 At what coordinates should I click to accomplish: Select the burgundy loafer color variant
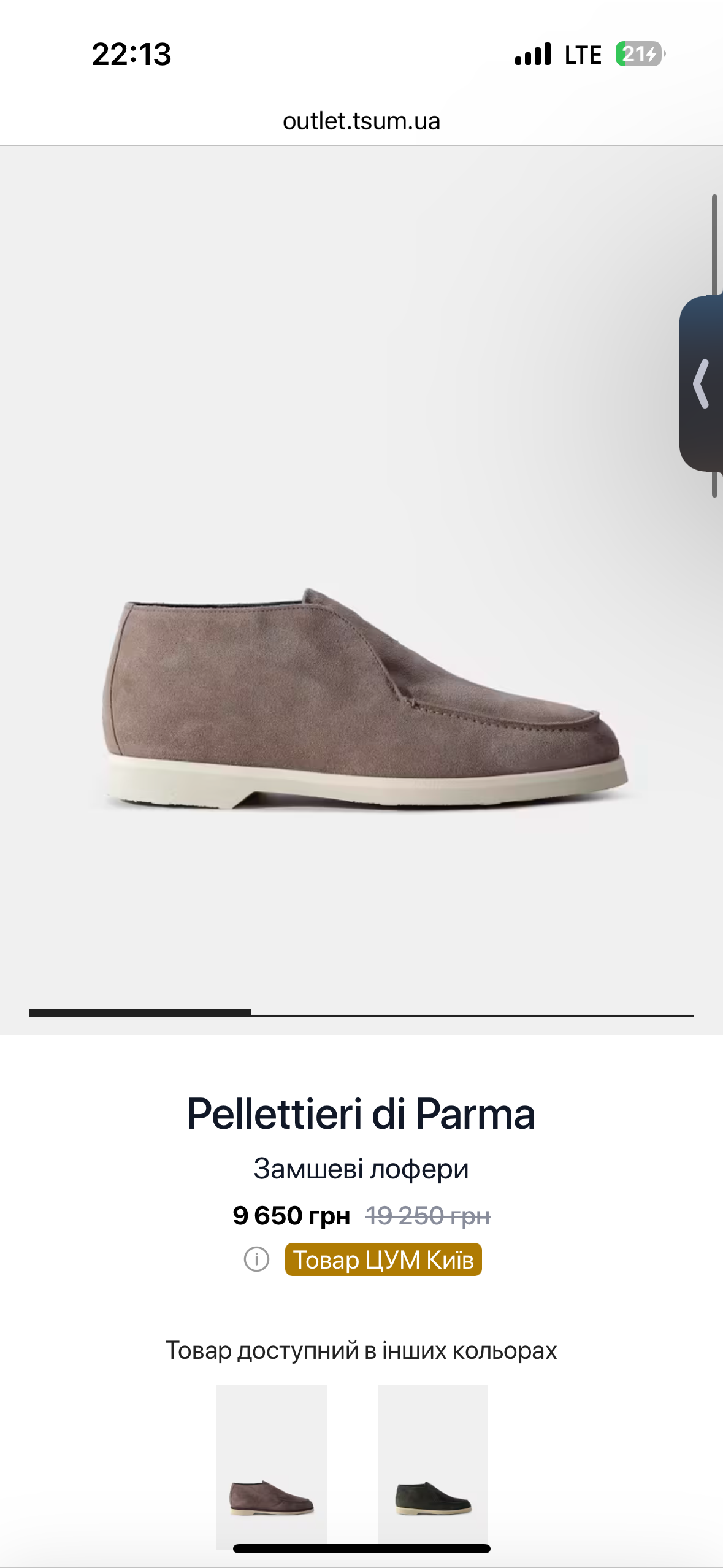[272, 1466]
